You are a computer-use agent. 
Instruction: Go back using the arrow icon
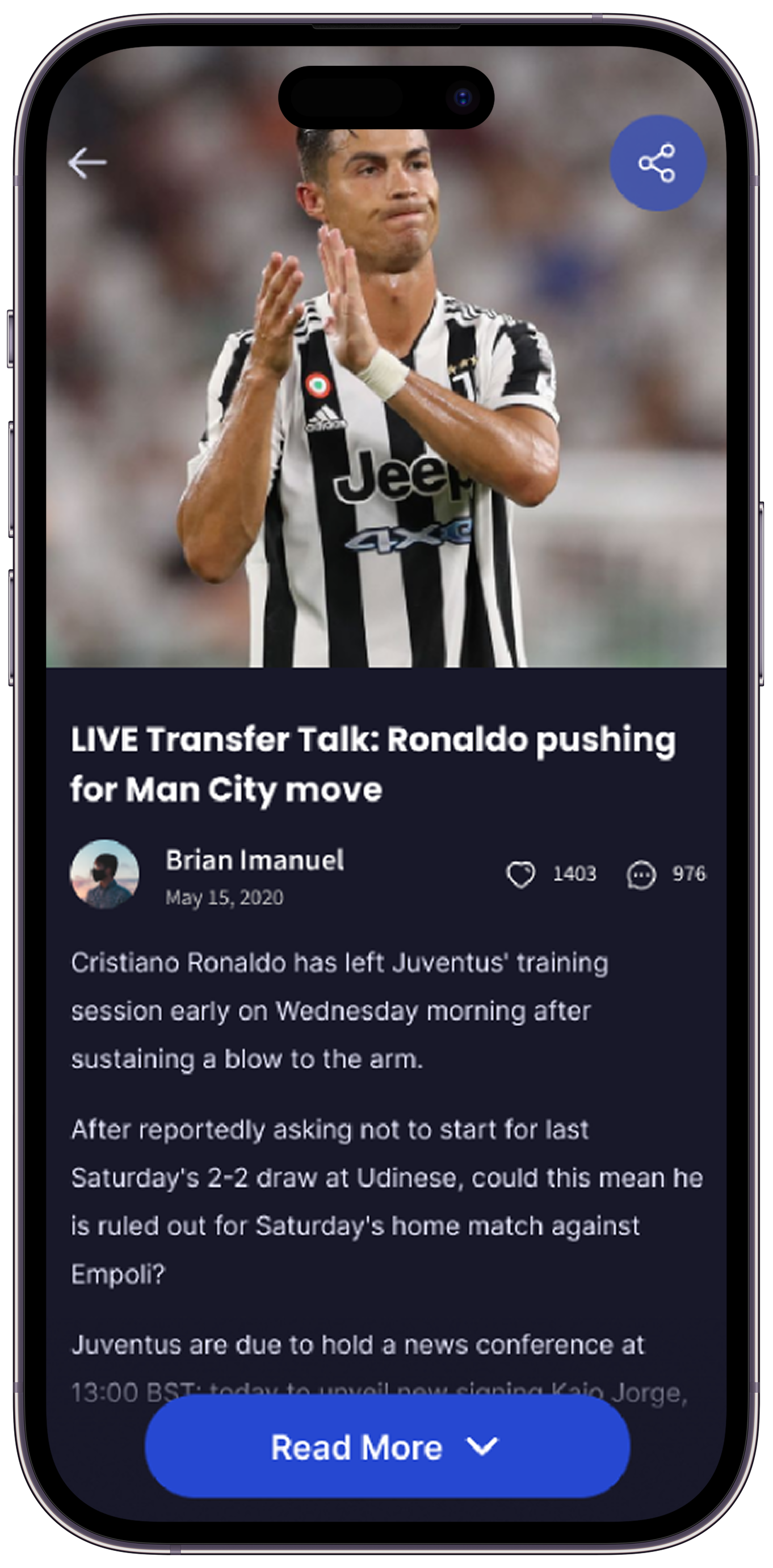click(x=87, y=163)
